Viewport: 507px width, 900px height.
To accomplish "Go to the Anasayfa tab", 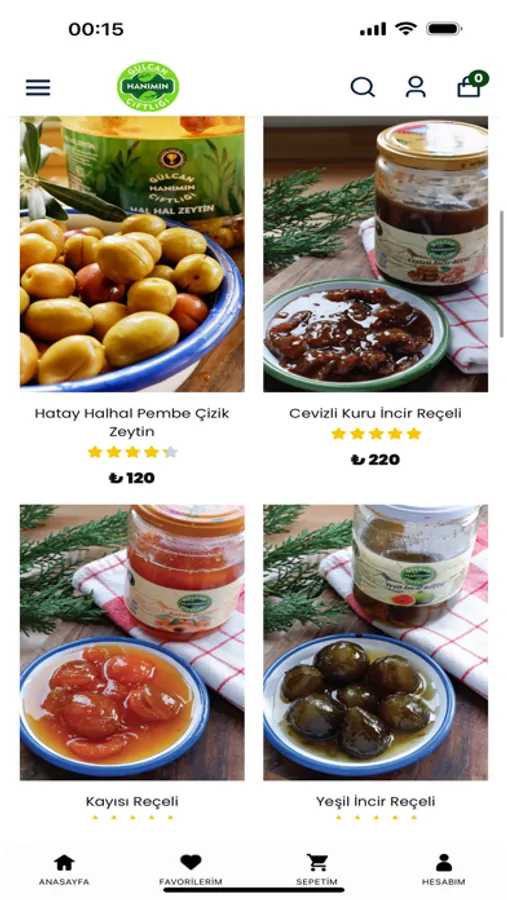I will click(x=64, y=870).
